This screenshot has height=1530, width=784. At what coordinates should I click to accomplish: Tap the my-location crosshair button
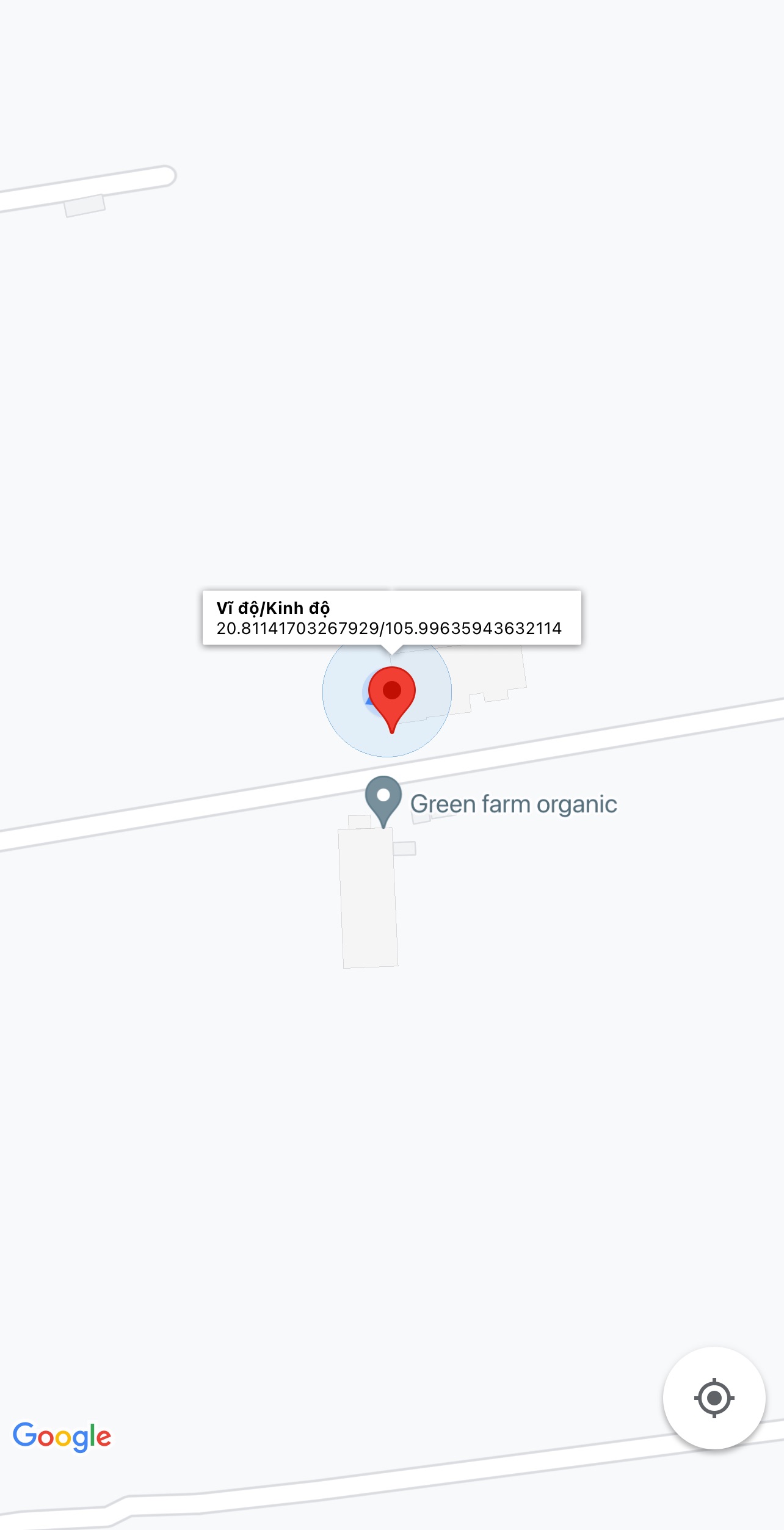point(714,1397)
